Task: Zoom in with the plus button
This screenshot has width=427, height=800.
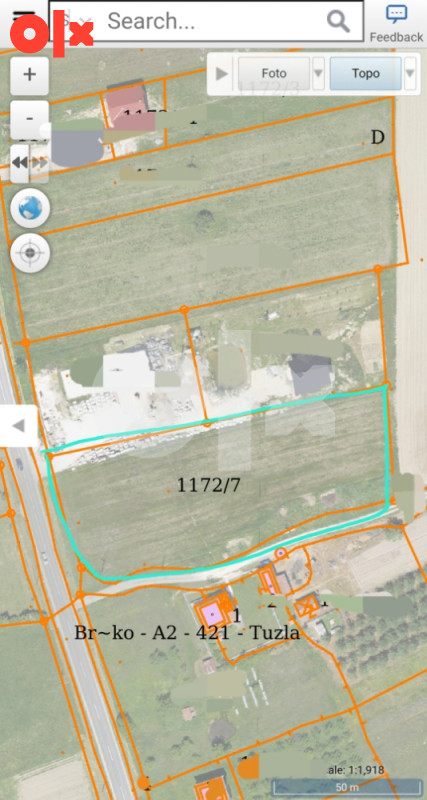Action: 30,75
